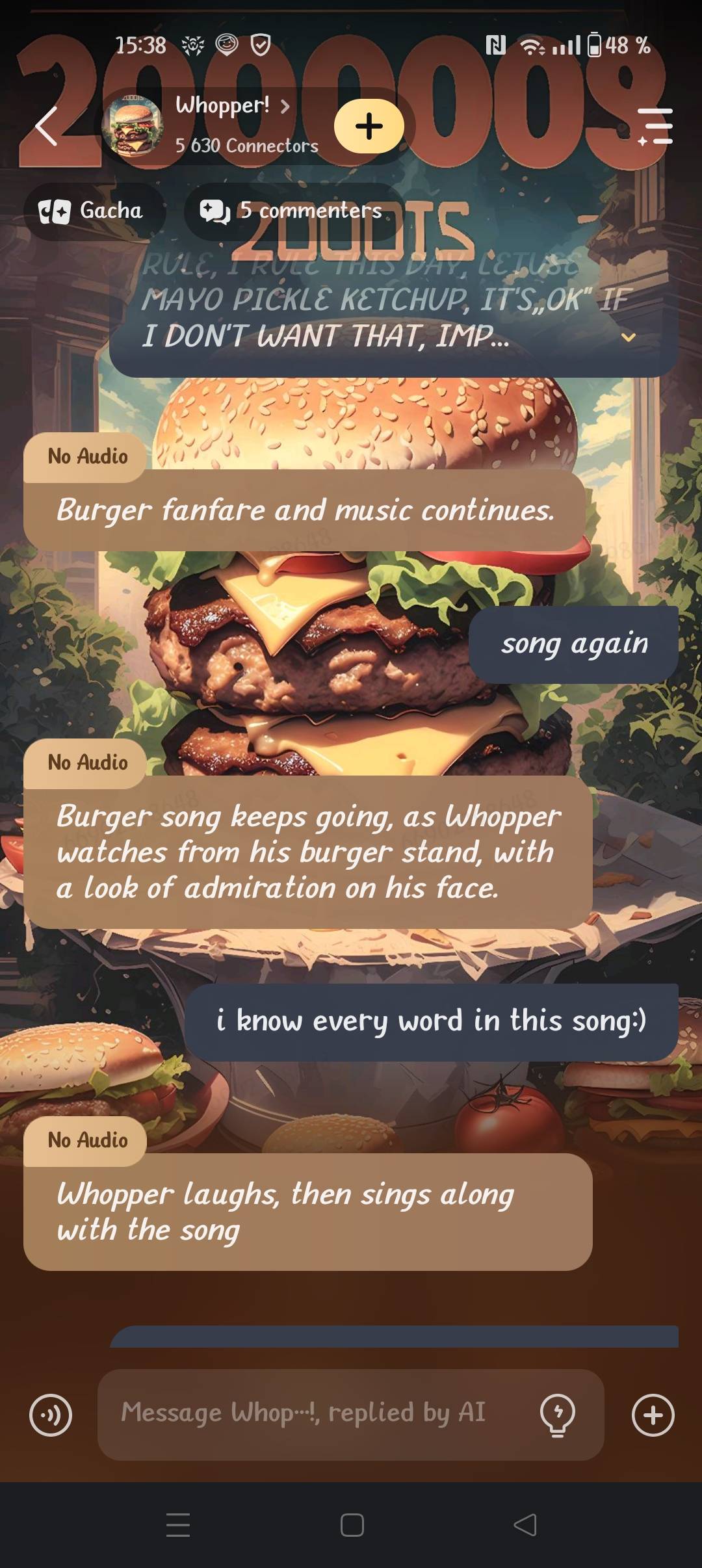Focus the Message Whopper input field
The width and height of the screenshot is (702, 1568).
pyautogui.click(x=312, y=1414)
